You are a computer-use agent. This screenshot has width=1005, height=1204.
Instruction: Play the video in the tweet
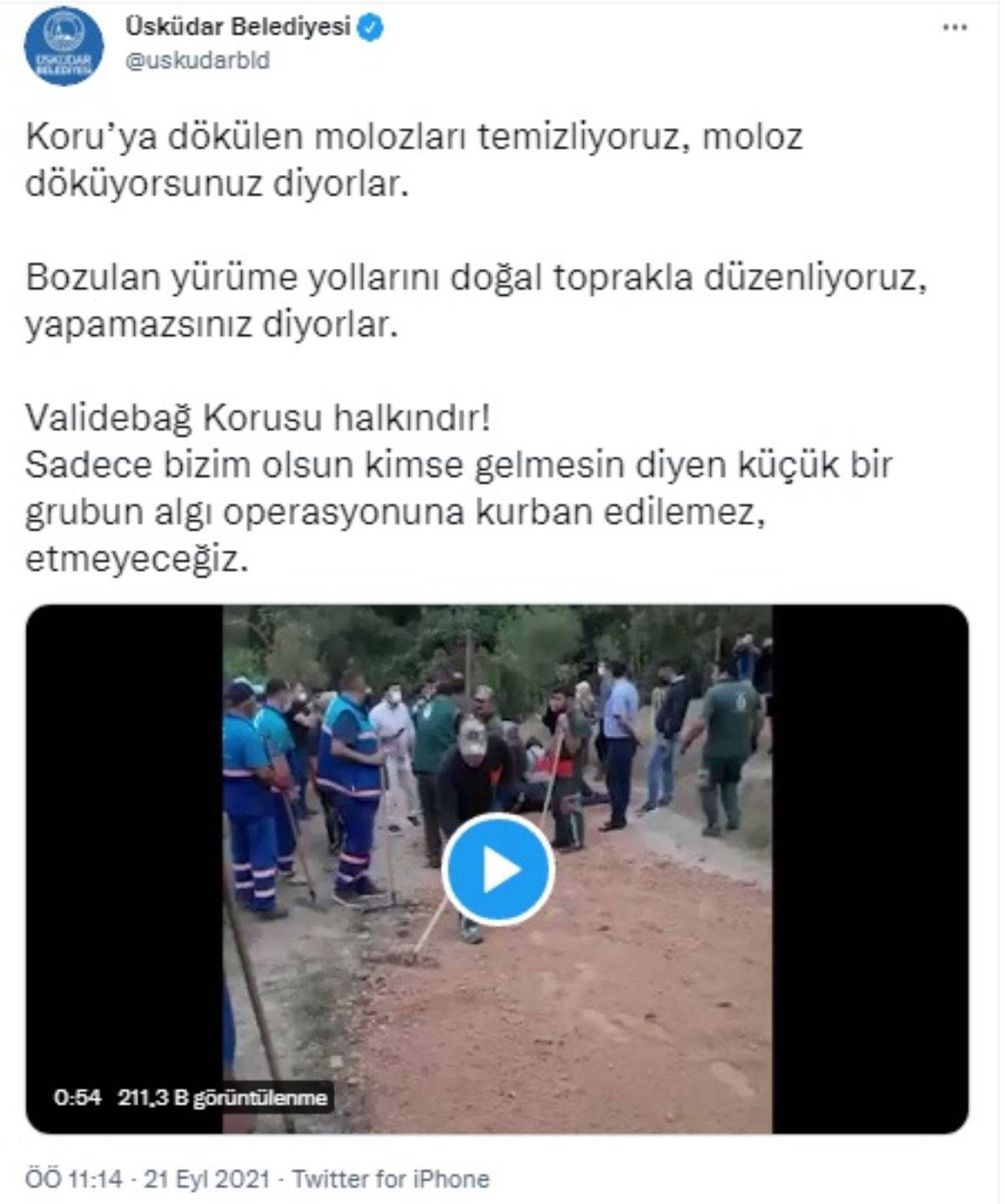click(497, 870)
